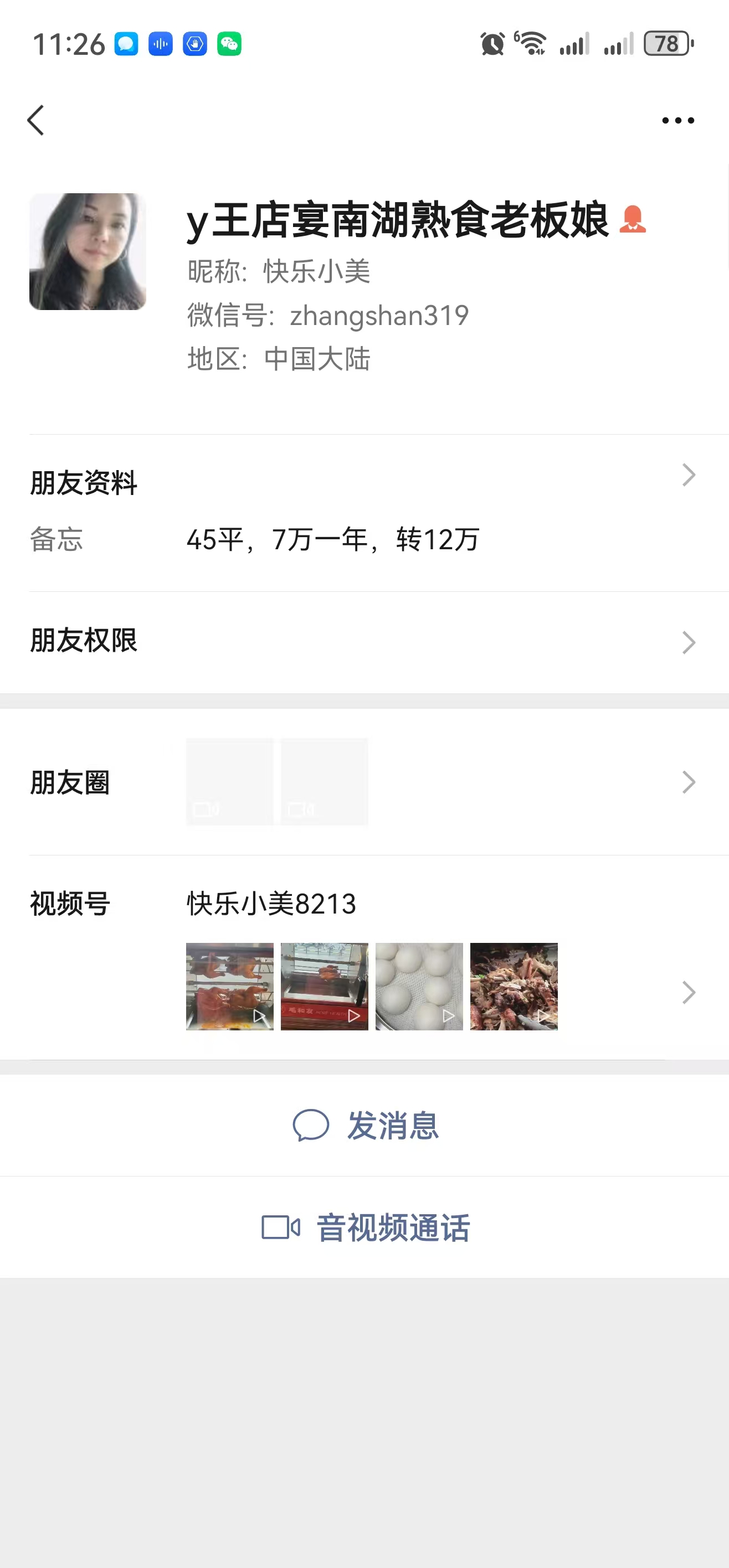Viewport: 729px width, 1568px height.
Task: Tap the battery level indicator
Action: coord(665,43)
